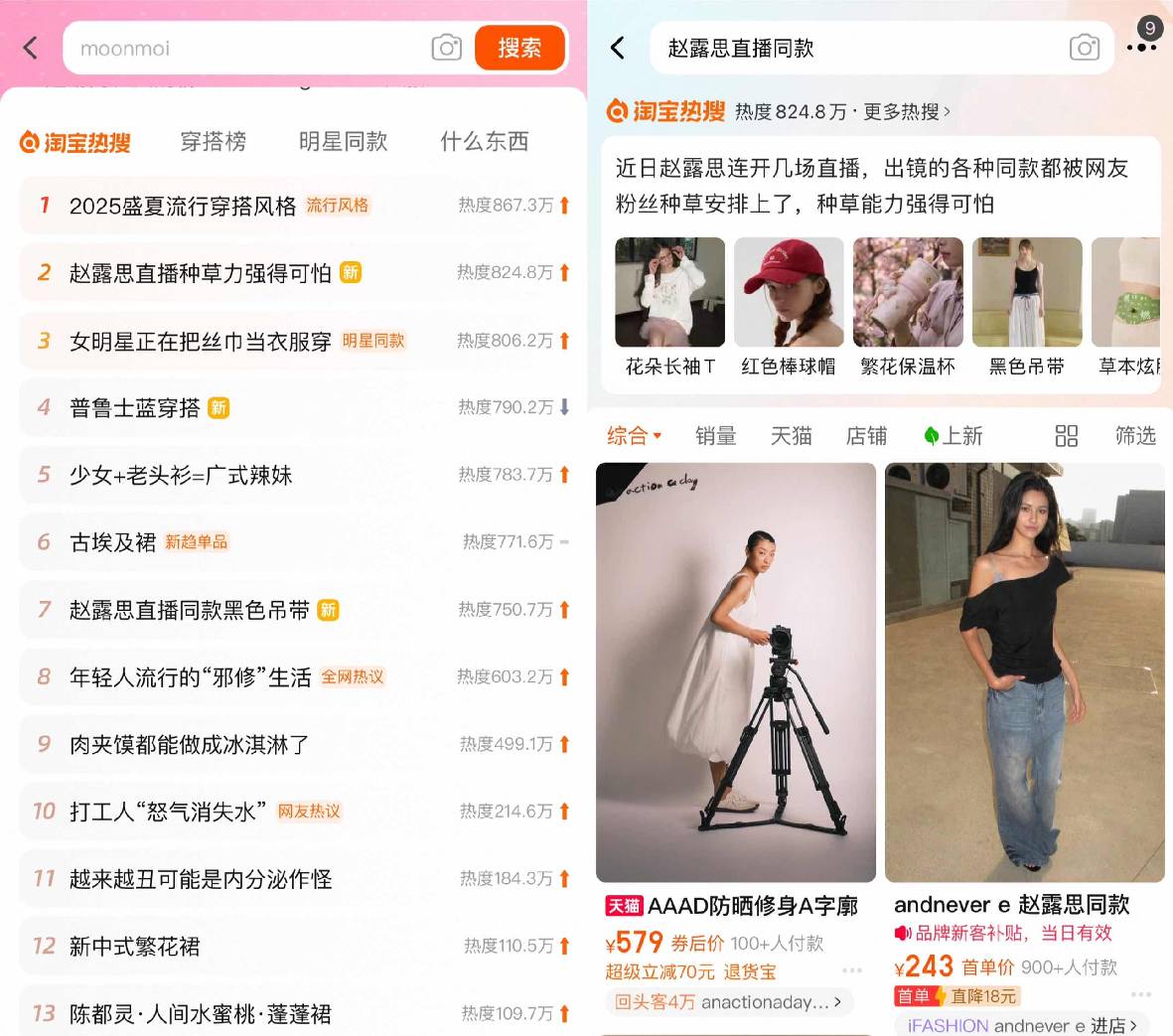Open the 赵露思直播同款 search field
The image size is (1173, 1036).
click(x=854, y=48)
